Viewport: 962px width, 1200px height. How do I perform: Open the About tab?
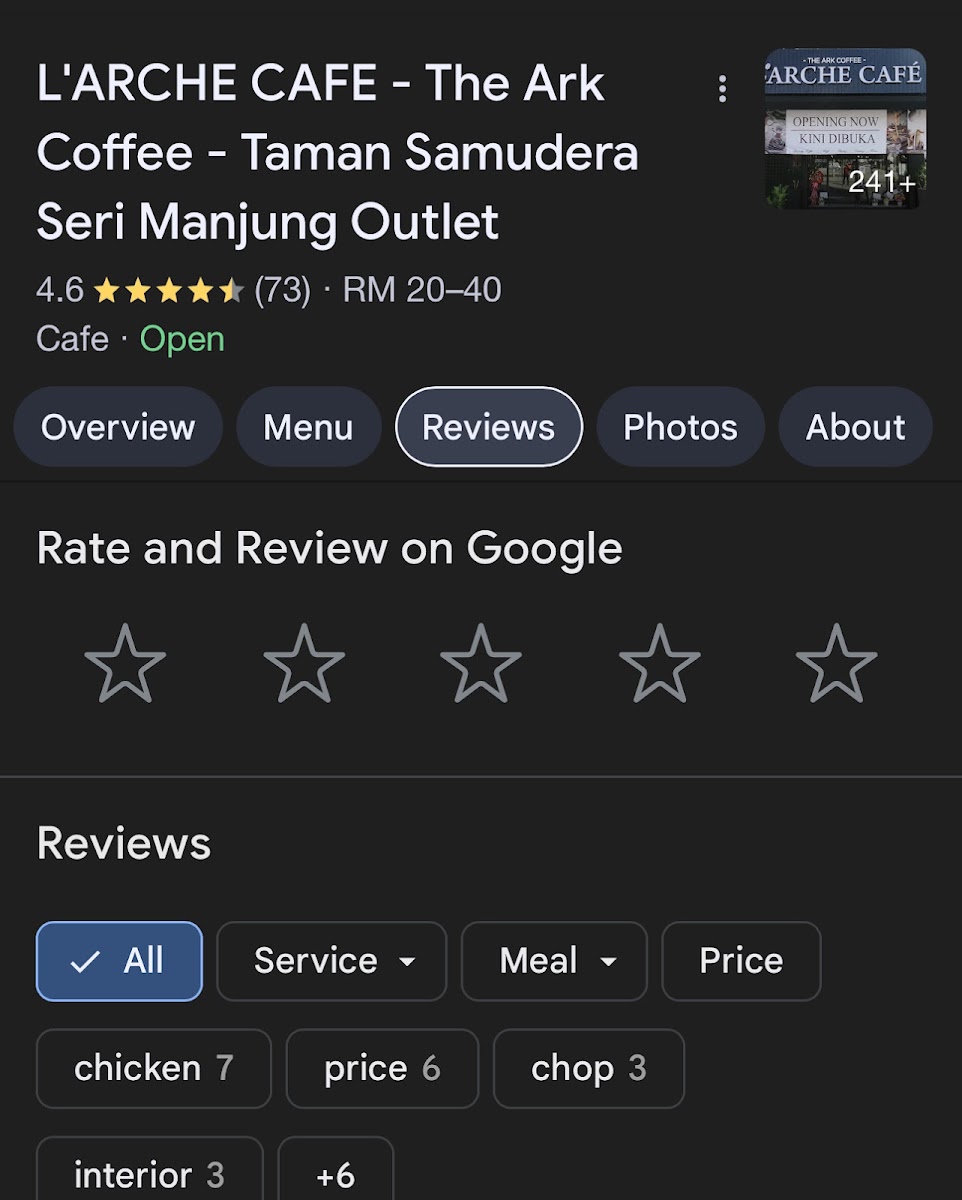click(855, 427)
